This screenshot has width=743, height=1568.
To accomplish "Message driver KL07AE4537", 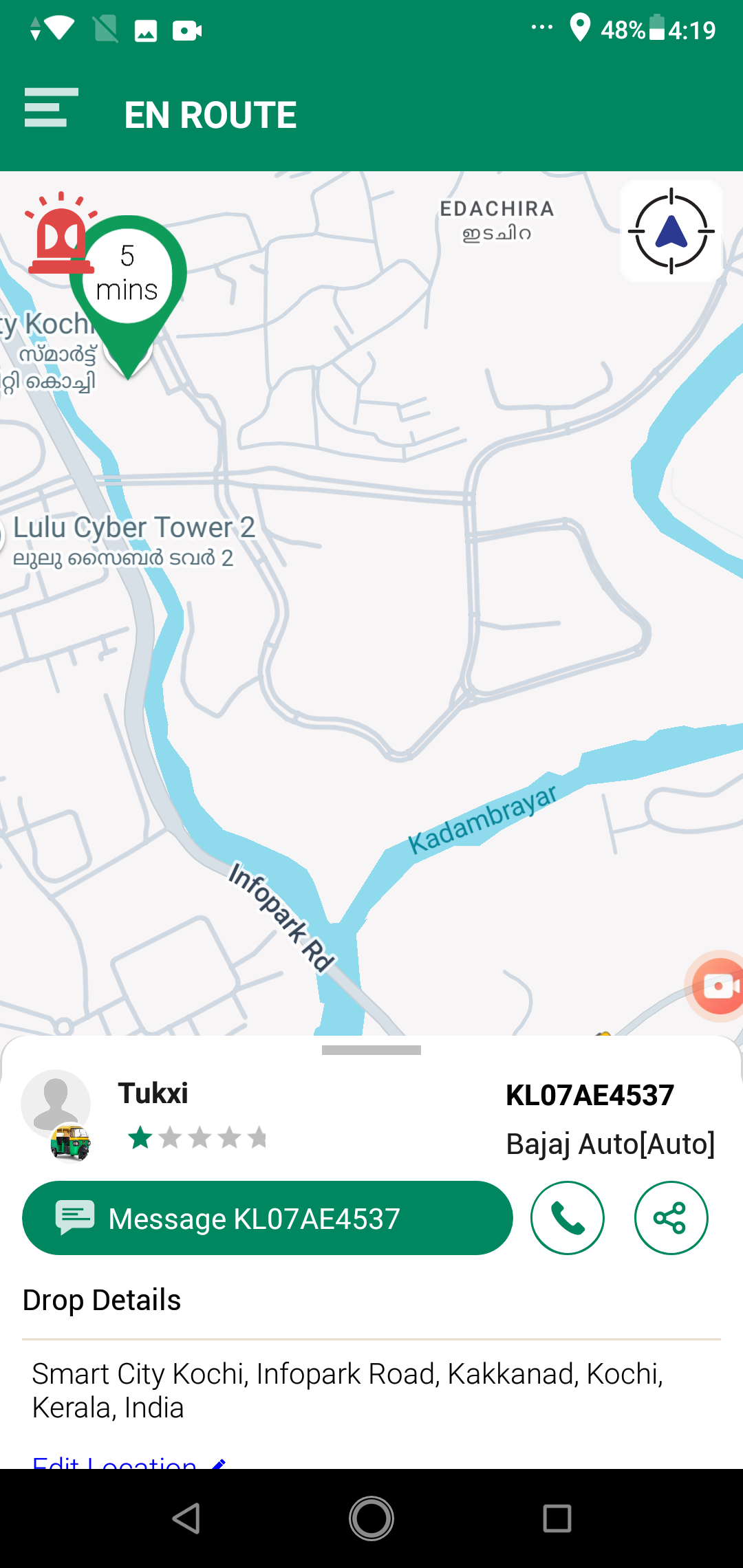I will [267, 1218].
